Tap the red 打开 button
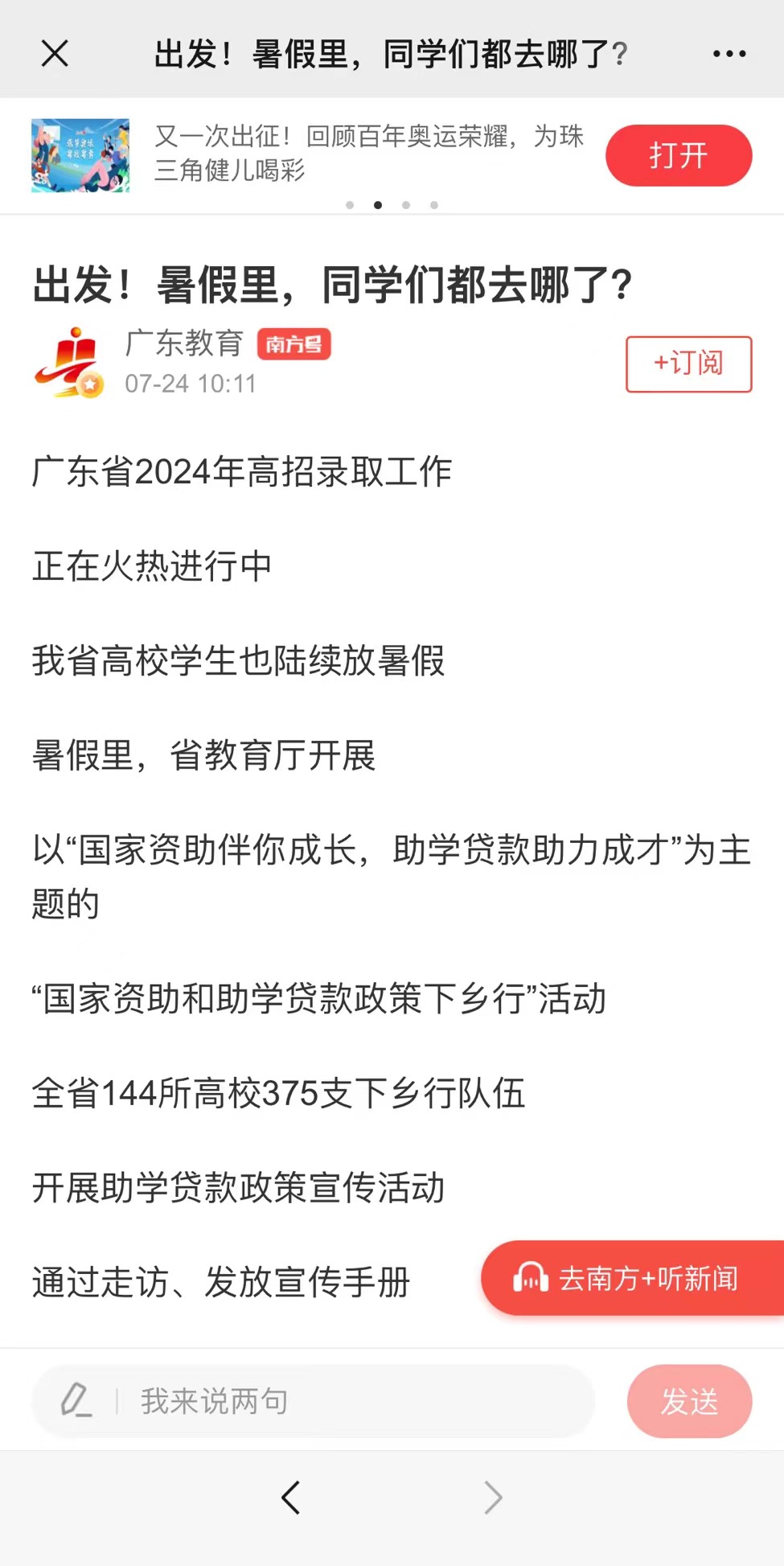 tap(678, 155)
